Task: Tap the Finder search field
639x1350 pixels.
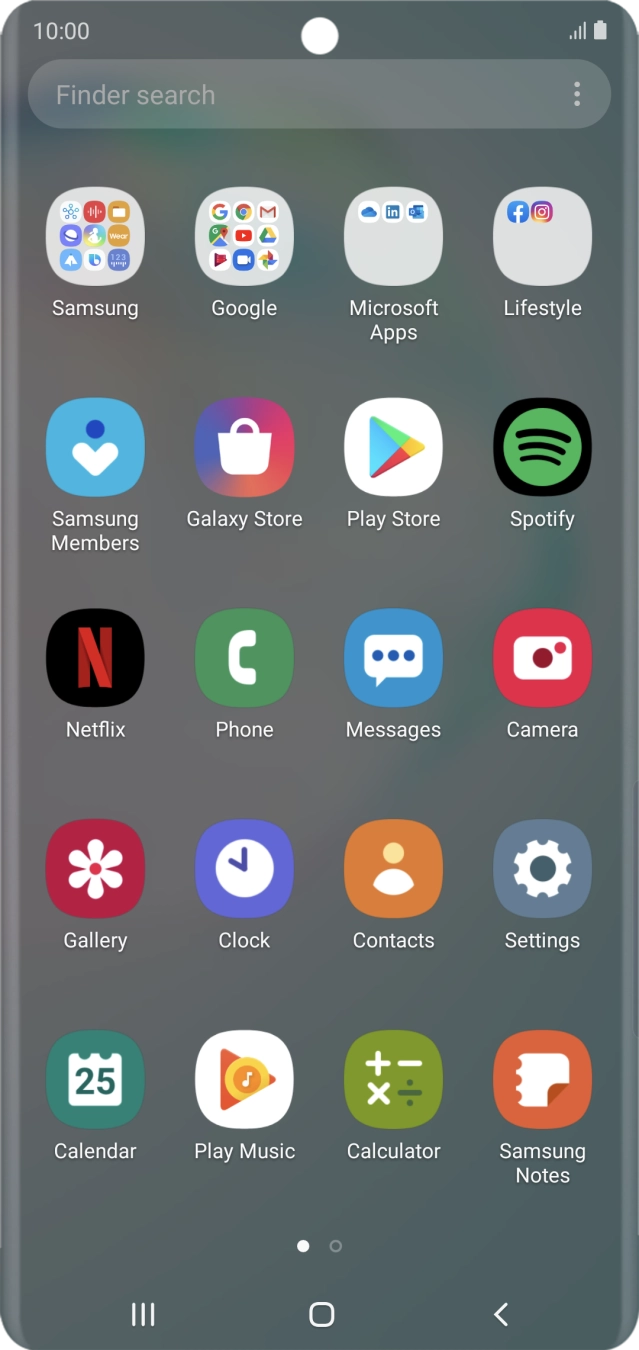Action: [290, 95]
